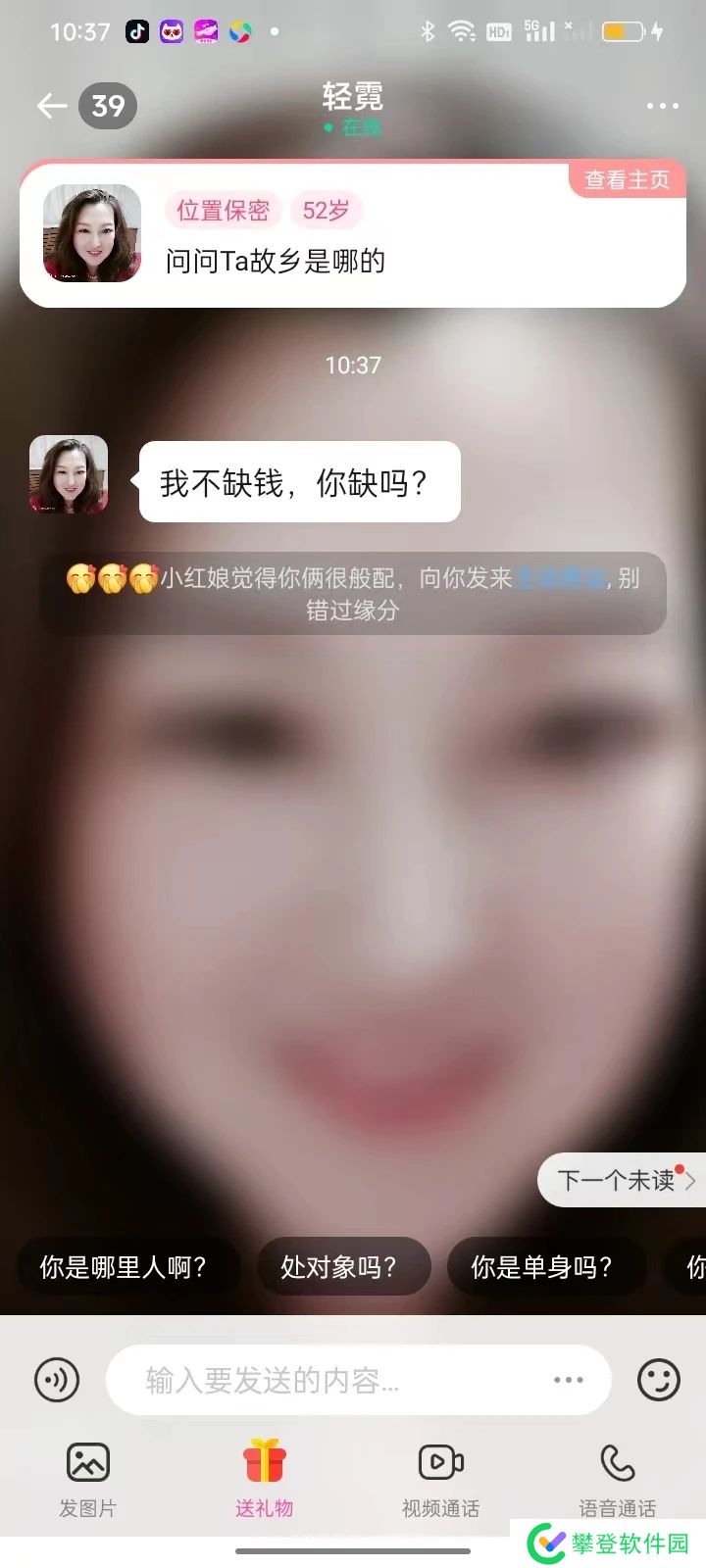The height and width of the screenshot is (1568, 706).
Task: Send quick reply 你是单身吗？
Action: (544, 1267)
